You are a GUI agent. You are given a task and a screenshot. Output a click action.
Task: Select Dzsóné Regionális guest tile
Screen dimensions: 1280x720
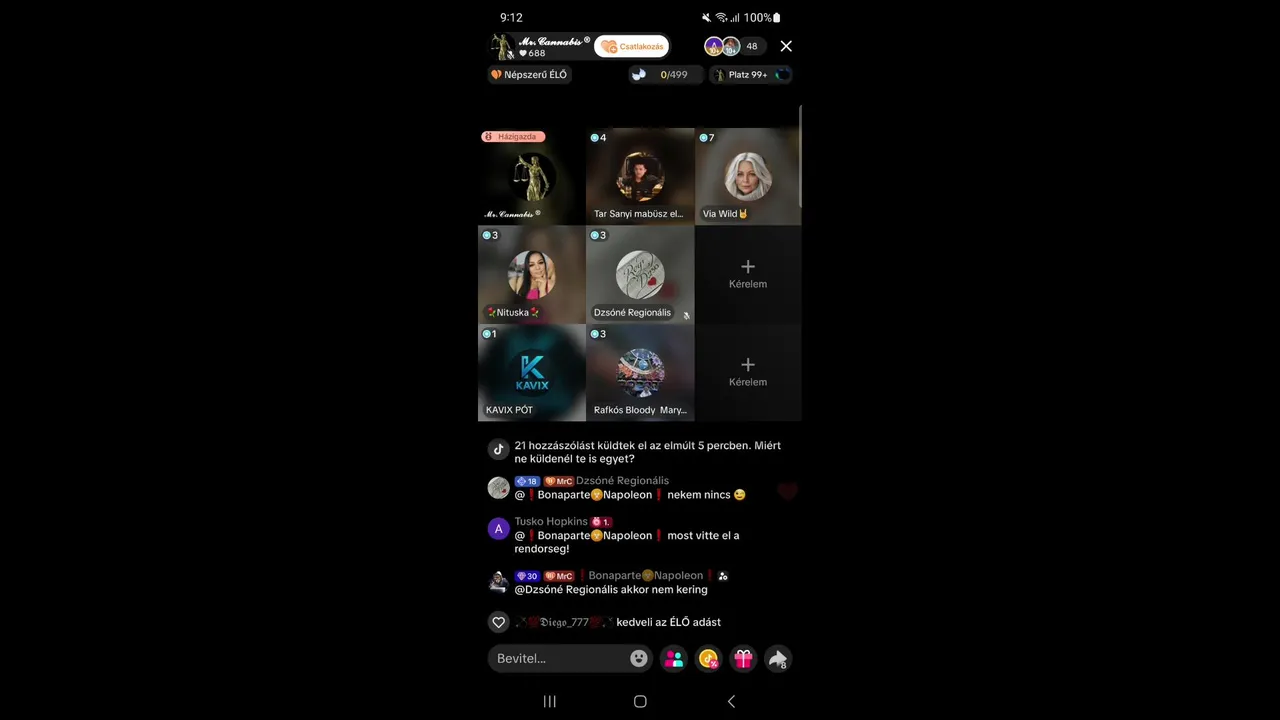(640, 274)
